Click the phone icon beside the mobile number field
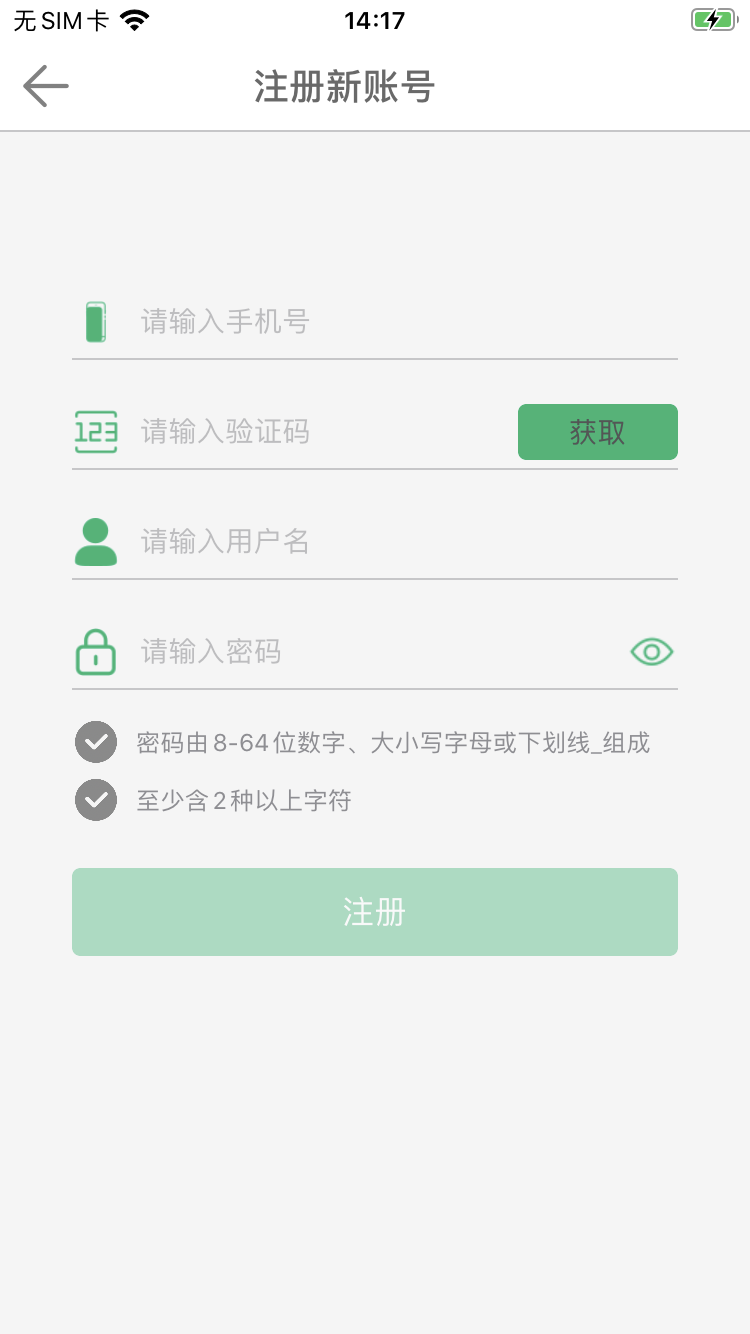Image resolution: width=750 pixels, height=1334 pixels. (95, 321)
